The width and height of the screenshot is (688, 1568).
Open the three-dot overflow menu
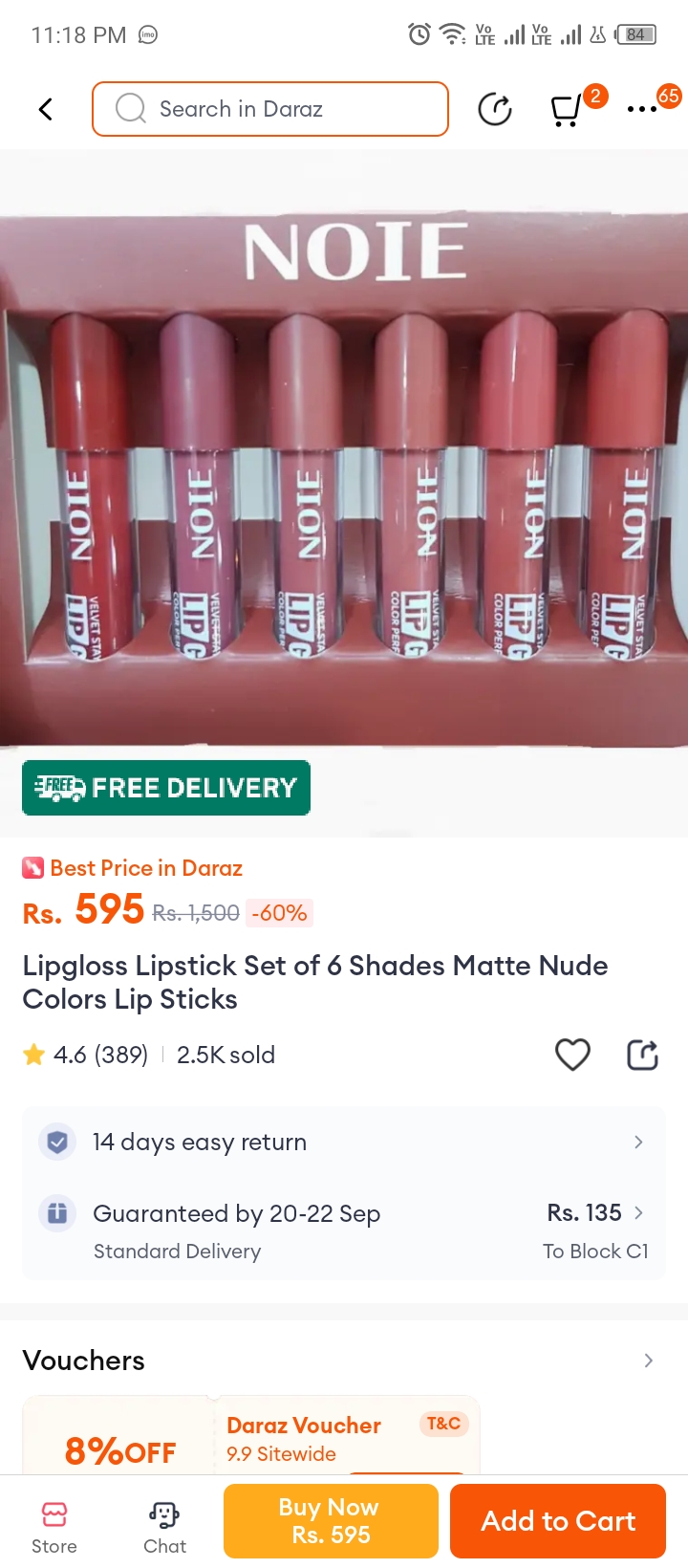(x=642, y=109)
